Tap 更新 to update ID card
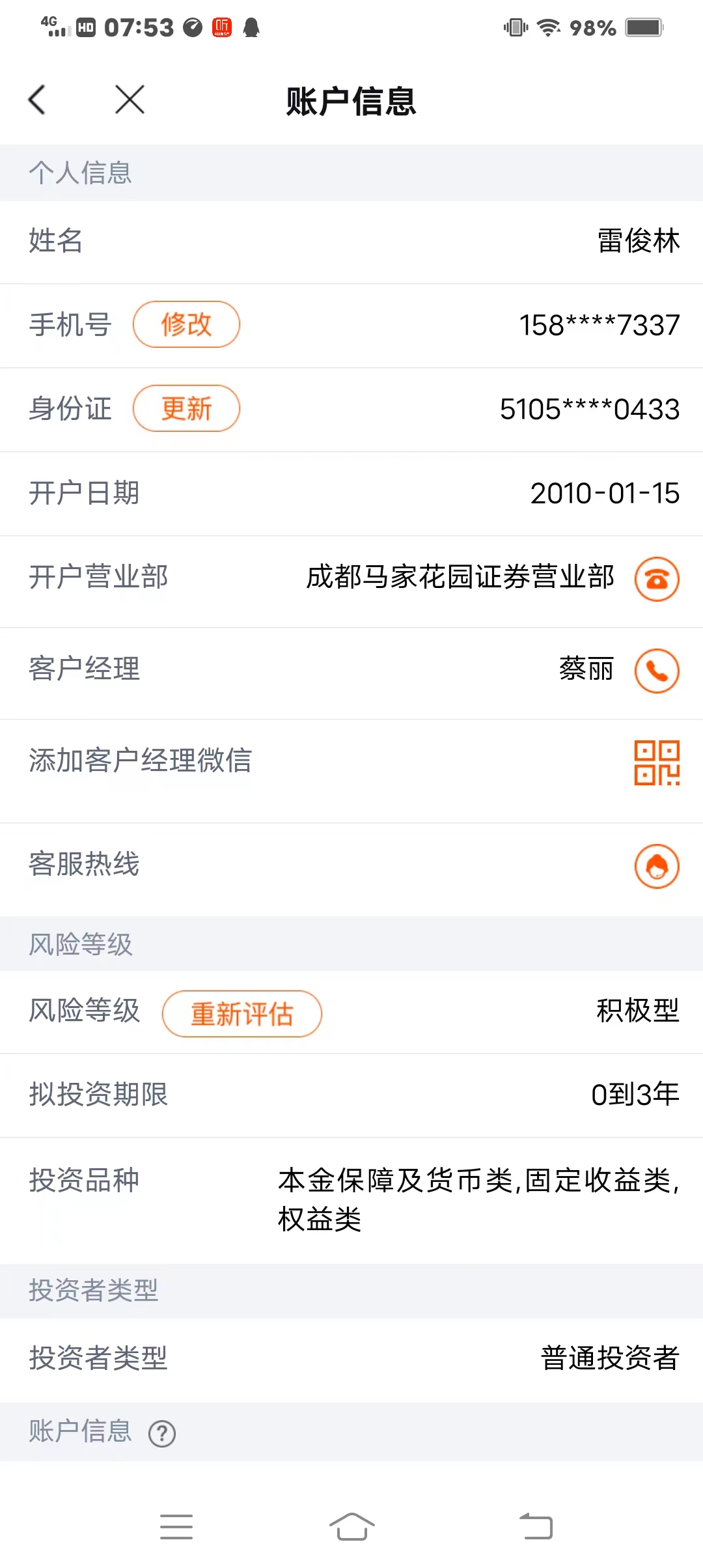 pos(186,408)
